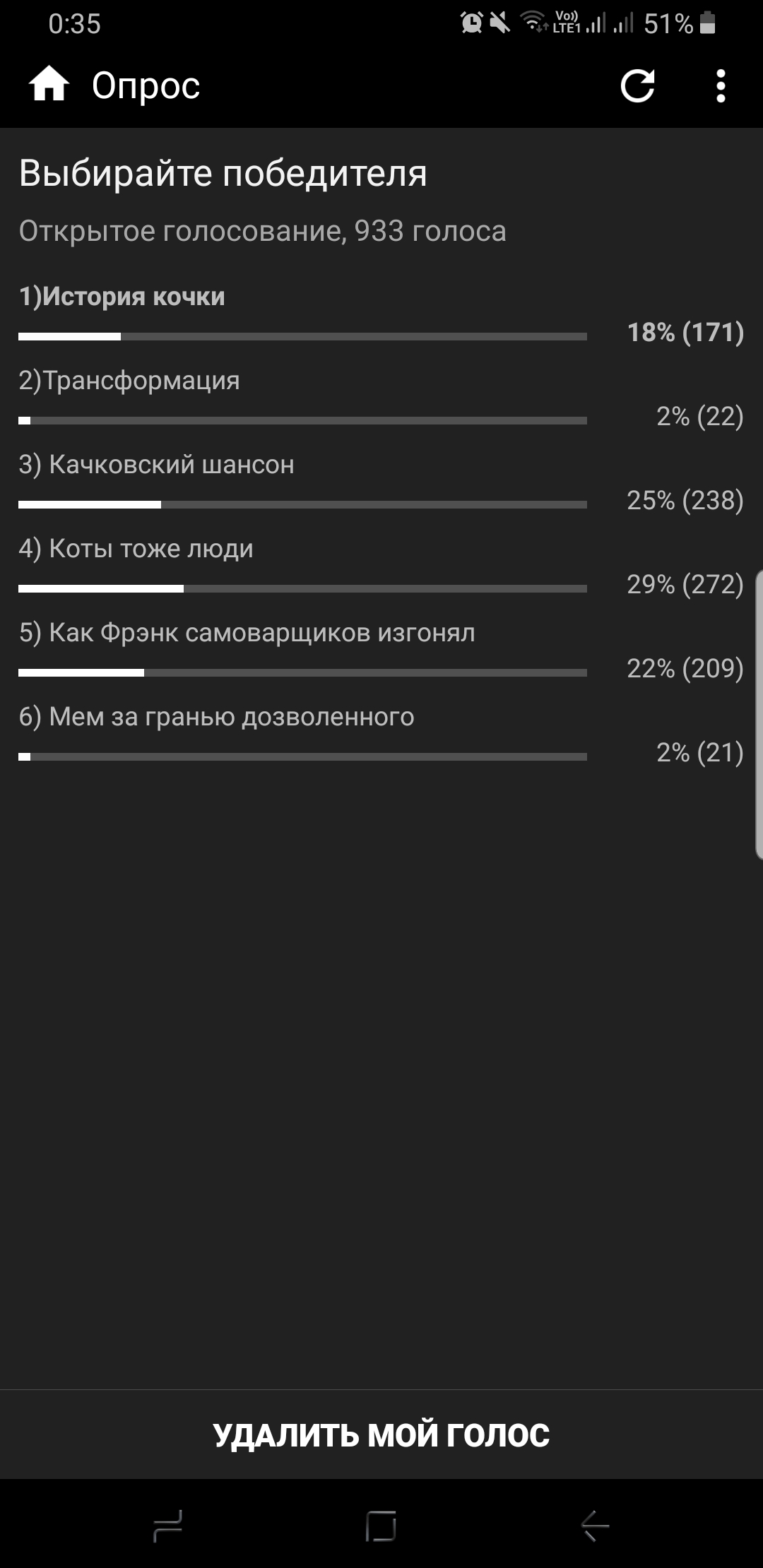
Task: Go back with the system back button
Action: (595, 1526)
